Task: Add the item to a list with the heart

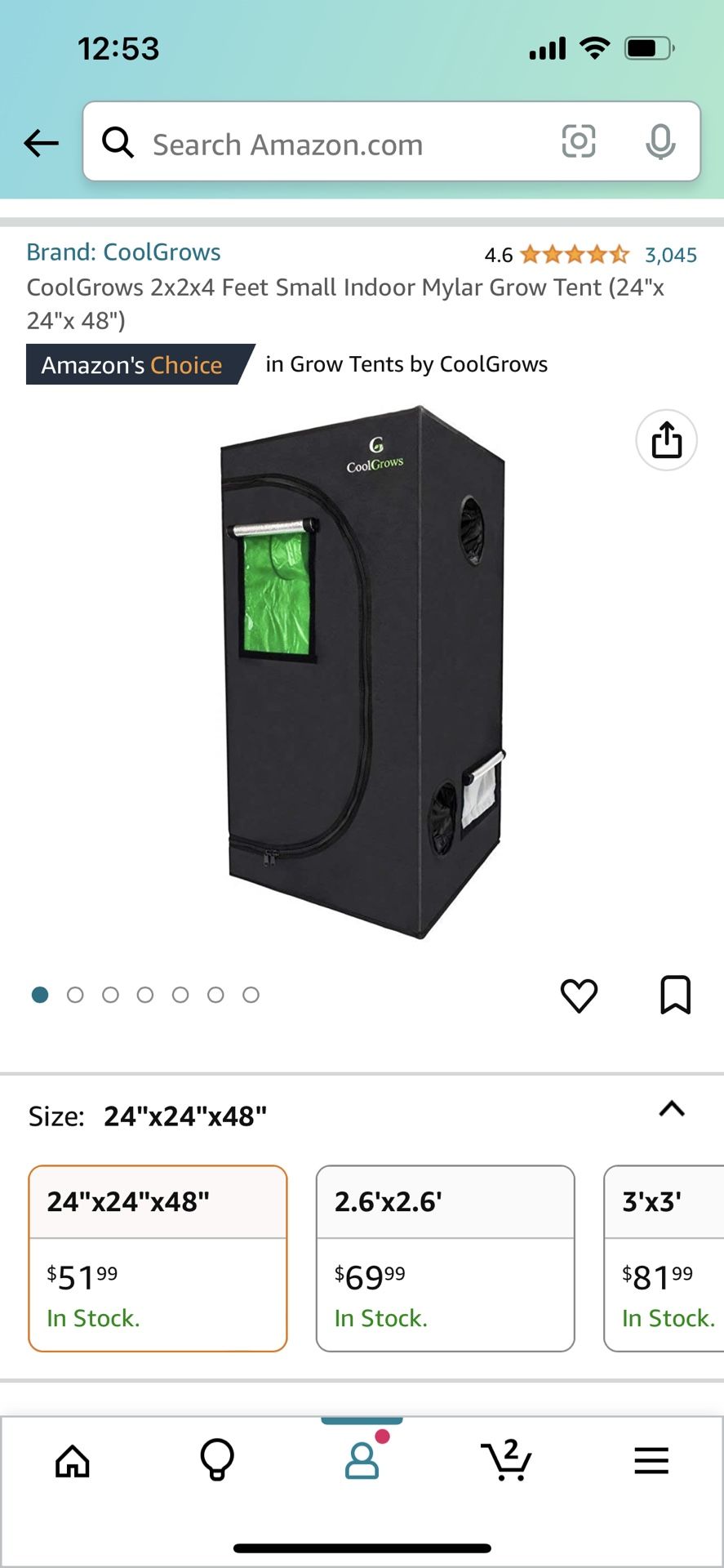Action: click(x=579, y=995)
